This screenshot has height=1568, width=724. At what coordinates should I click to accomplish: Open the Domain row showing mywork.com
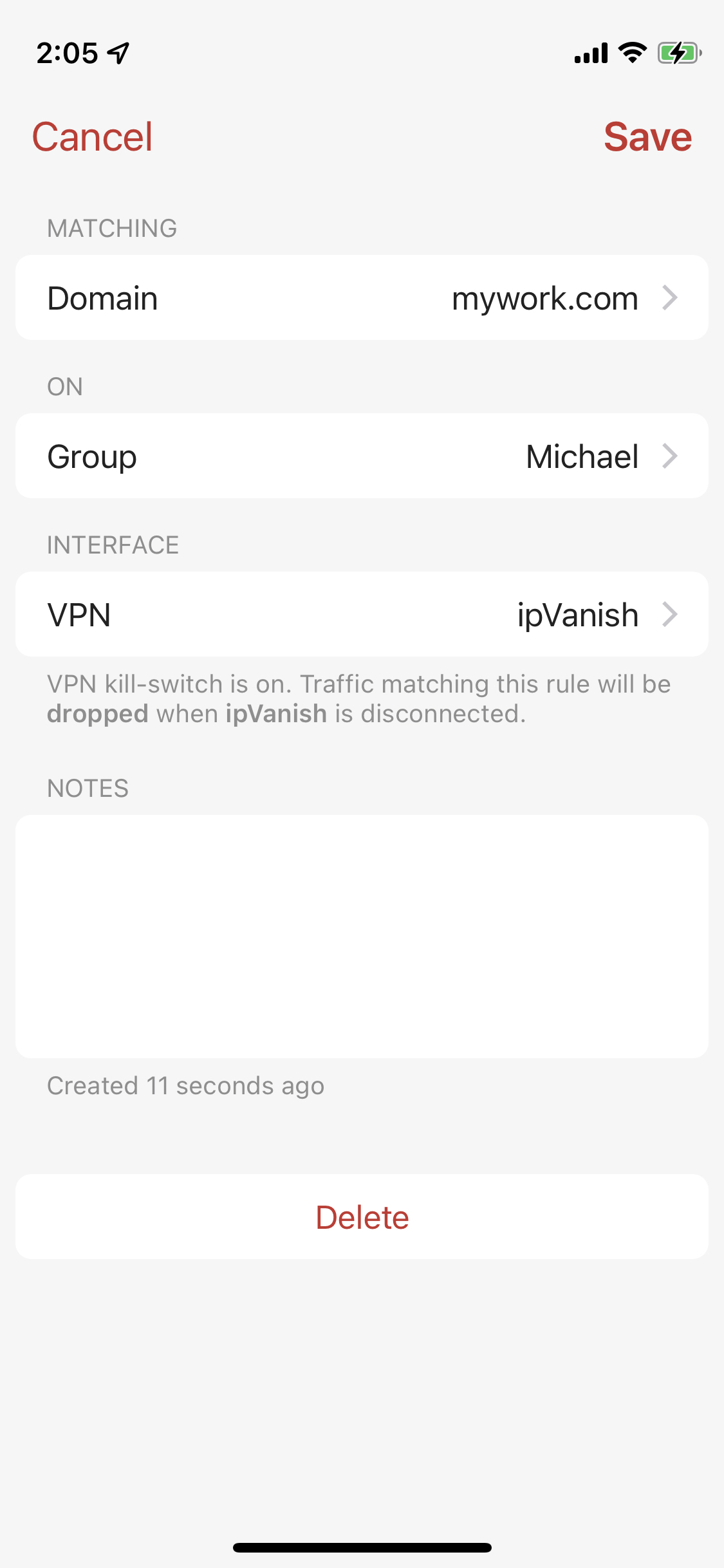[x=362, y=297]
